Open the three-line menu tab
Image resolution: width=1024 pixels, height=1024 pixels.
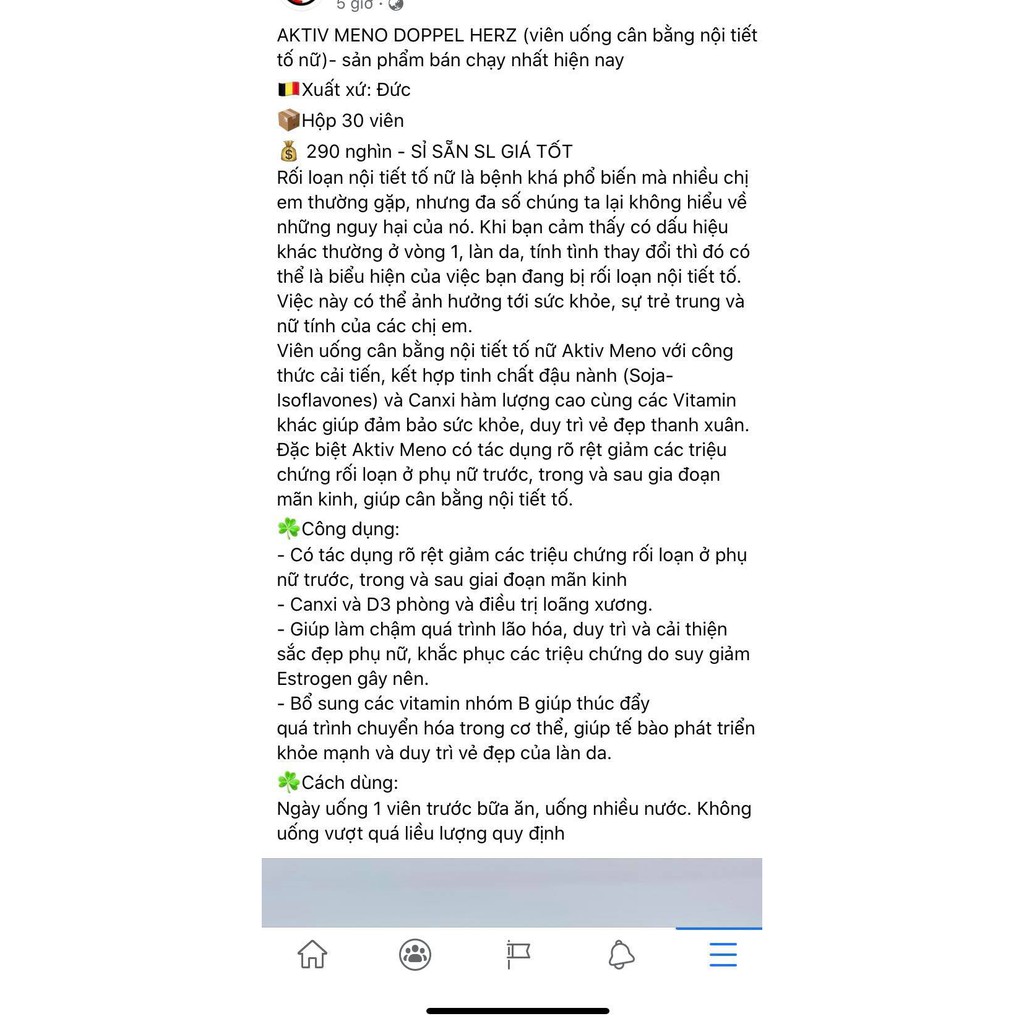723,955
